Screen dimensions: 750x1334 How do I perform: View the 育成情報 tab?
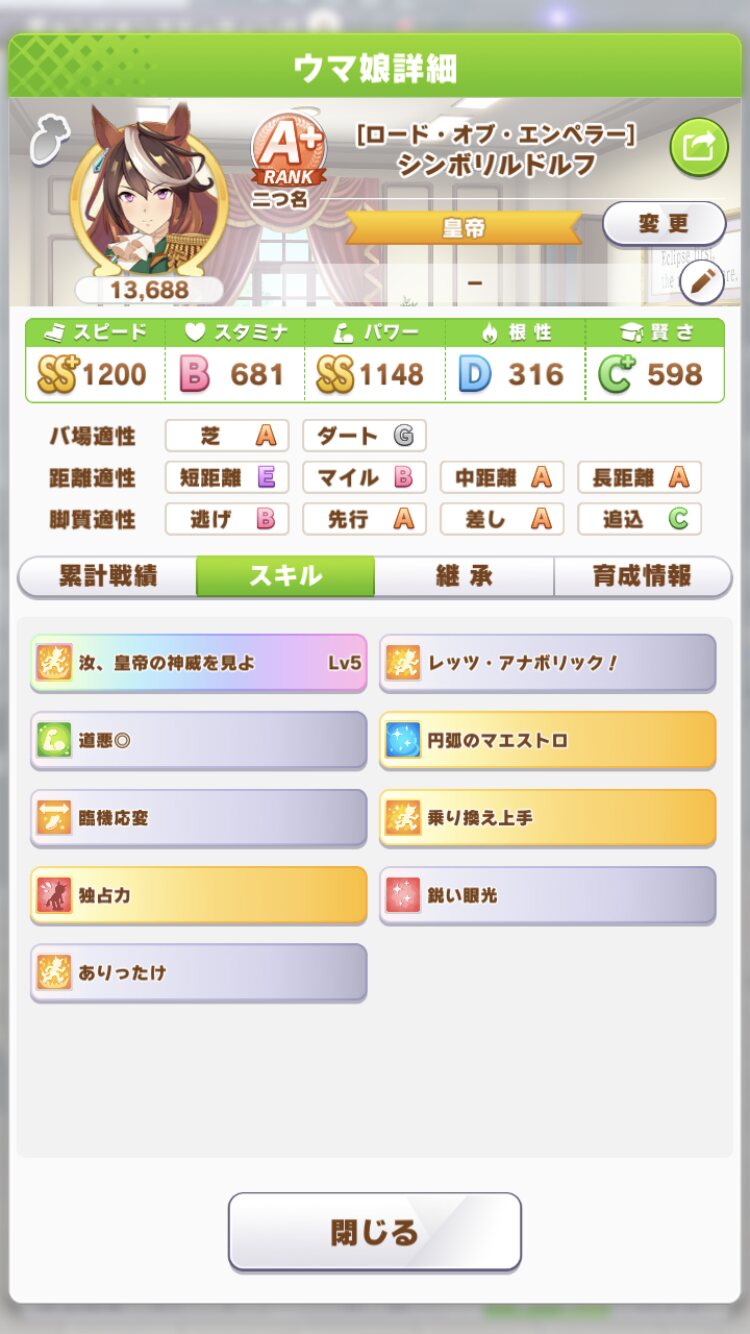tap(642, 576)
